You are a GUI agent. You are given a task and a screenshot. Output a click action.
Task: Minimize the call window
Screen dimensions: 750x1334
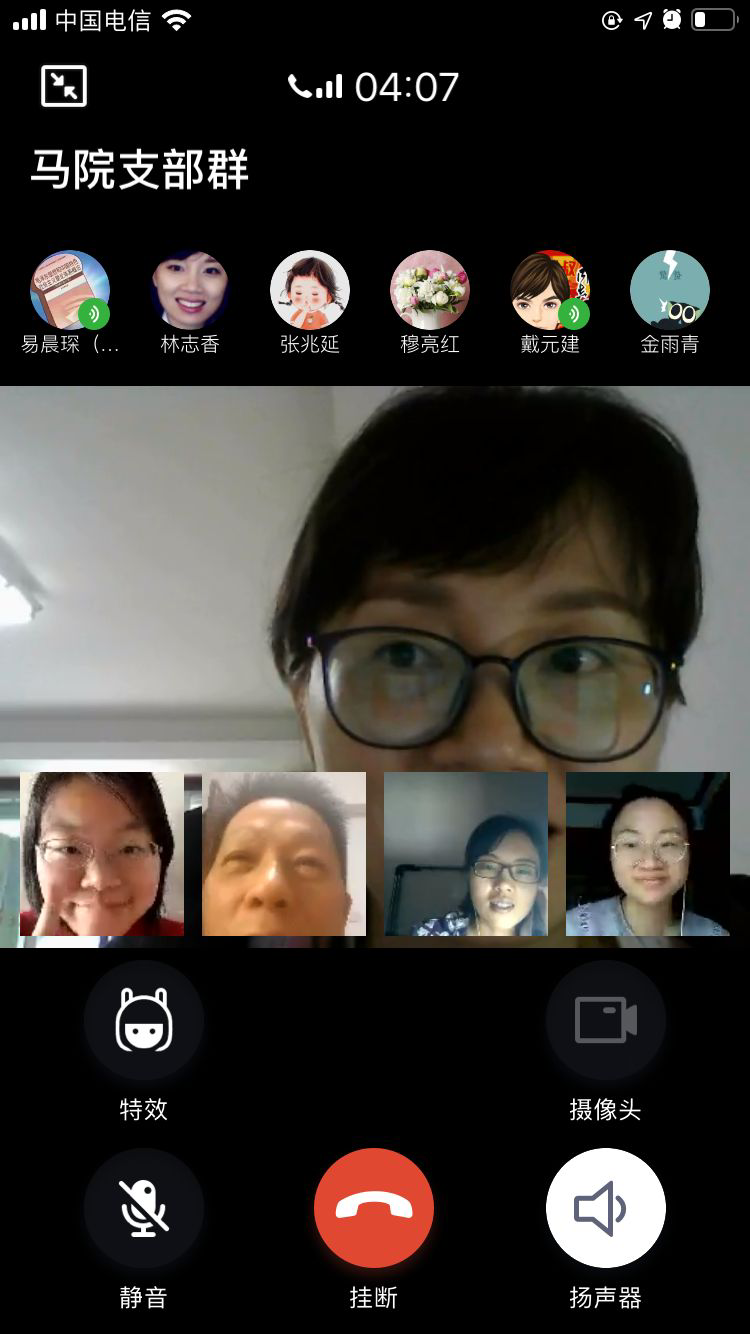[x=64, y=86]
